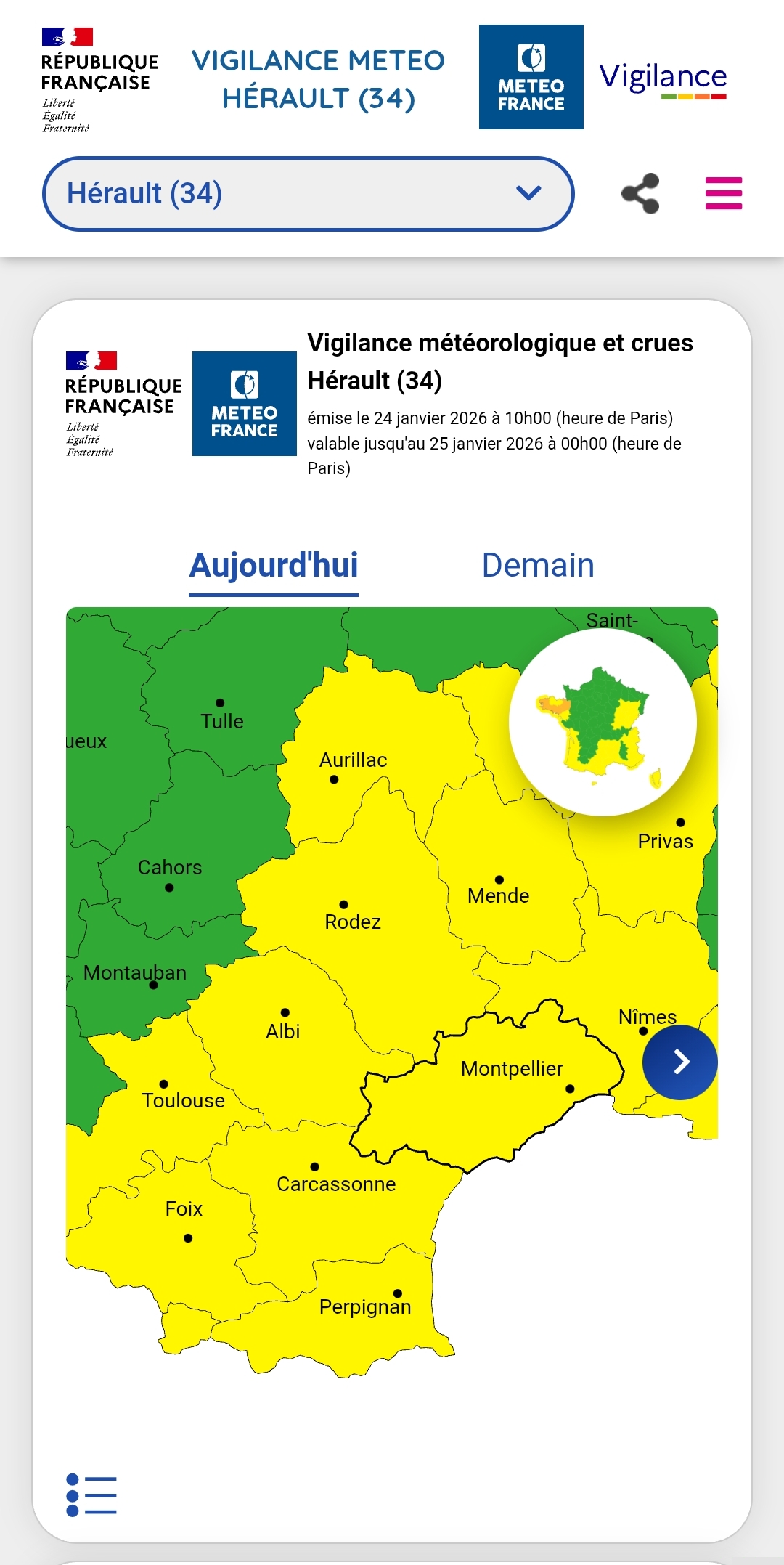Select the Toulouse department on map
Screen dimensions: 784x1565
[x=167, y=1118]
